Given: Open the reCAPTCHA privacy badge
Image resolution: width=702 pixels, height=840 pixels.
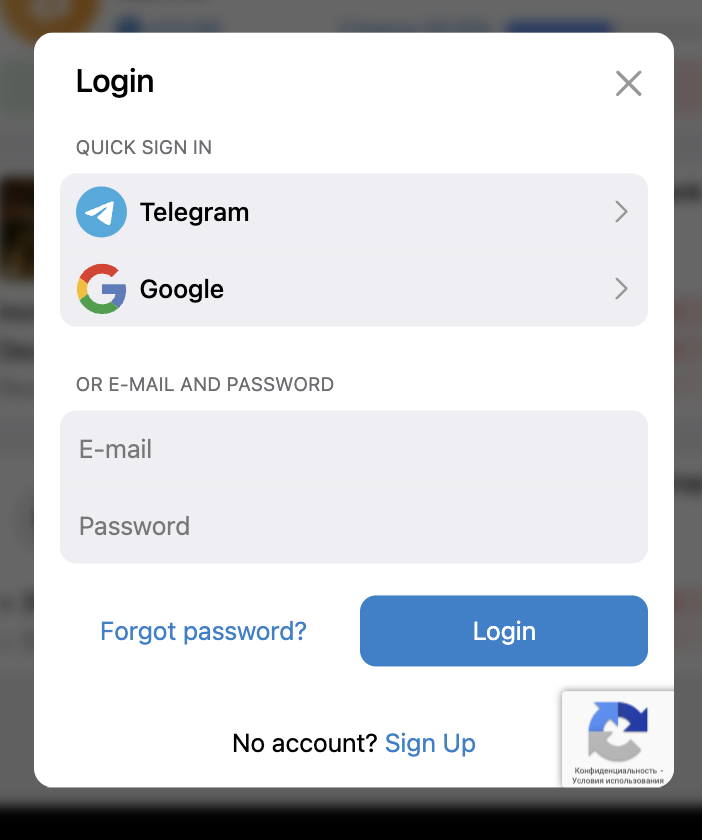Looking at the screenshot, I should pos(617,739).
